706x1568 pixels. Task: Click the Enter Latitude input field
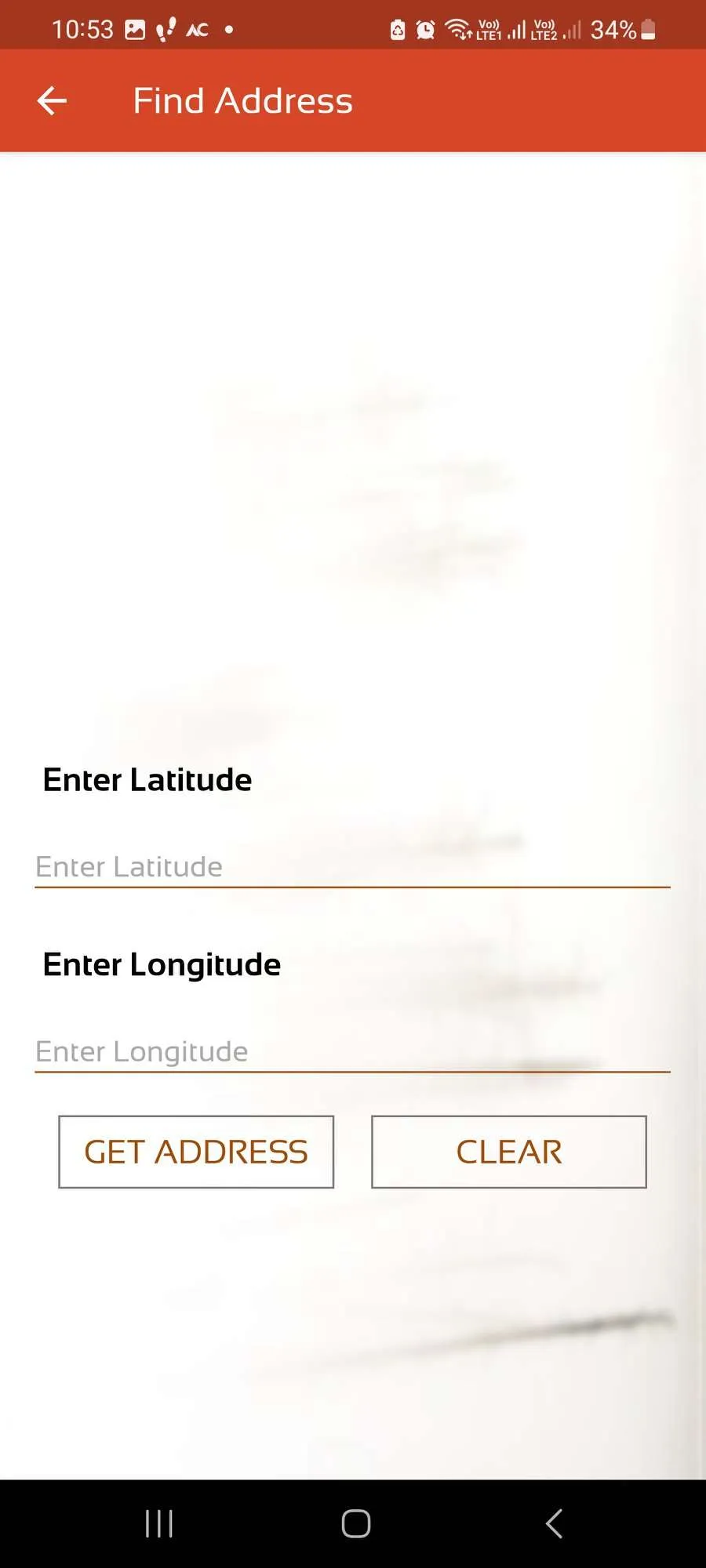[x=352, y=866]
